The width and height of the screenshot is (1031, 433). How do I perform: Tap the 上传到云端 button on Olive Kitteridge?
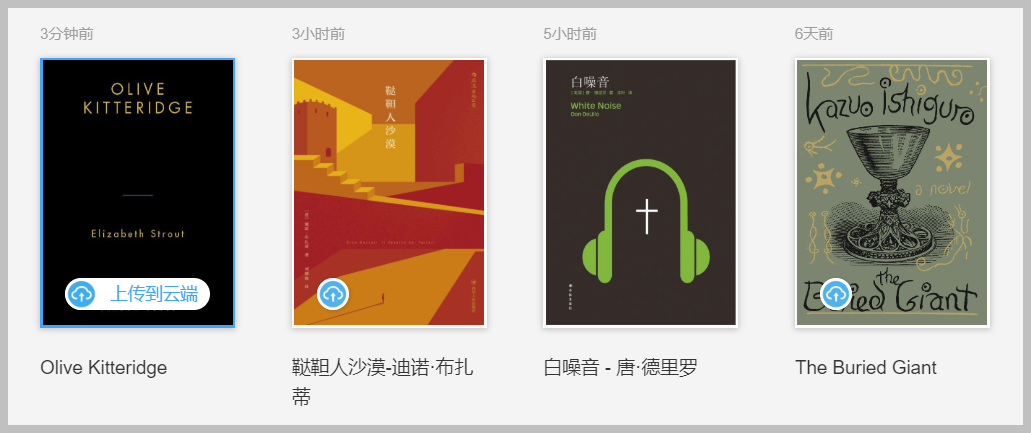137,294
